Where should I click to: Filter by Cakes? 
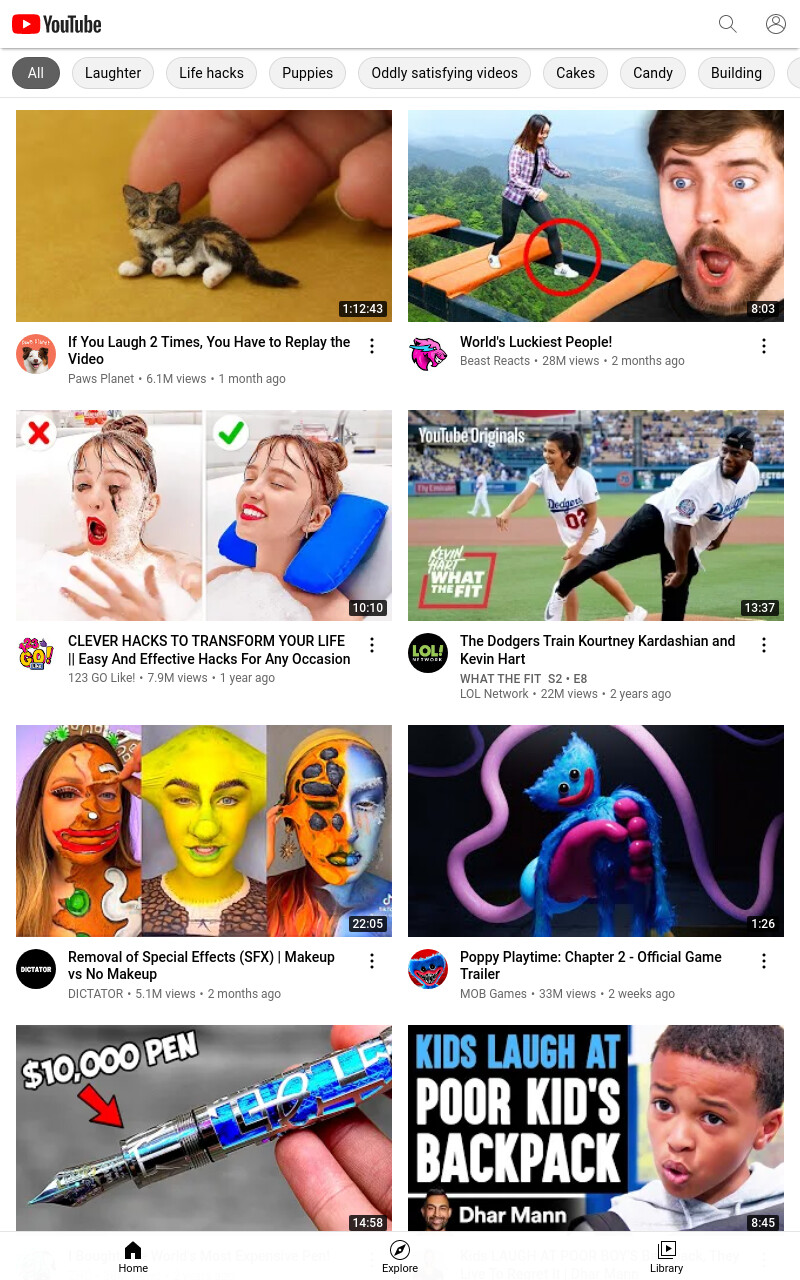pyautogui.click(x=575, y=73)
